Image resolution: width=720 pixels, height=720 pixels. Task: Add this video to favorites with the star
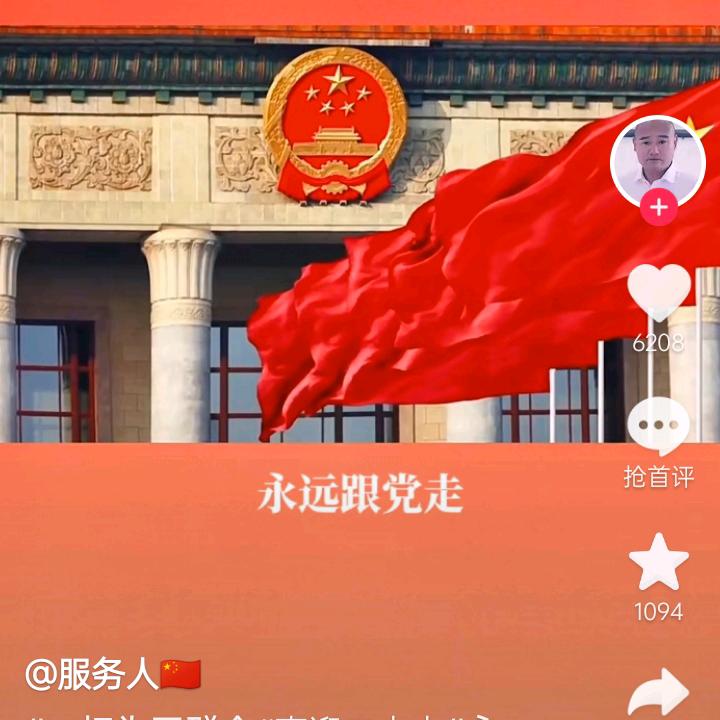pyautogui.click(x=658, y=563)
